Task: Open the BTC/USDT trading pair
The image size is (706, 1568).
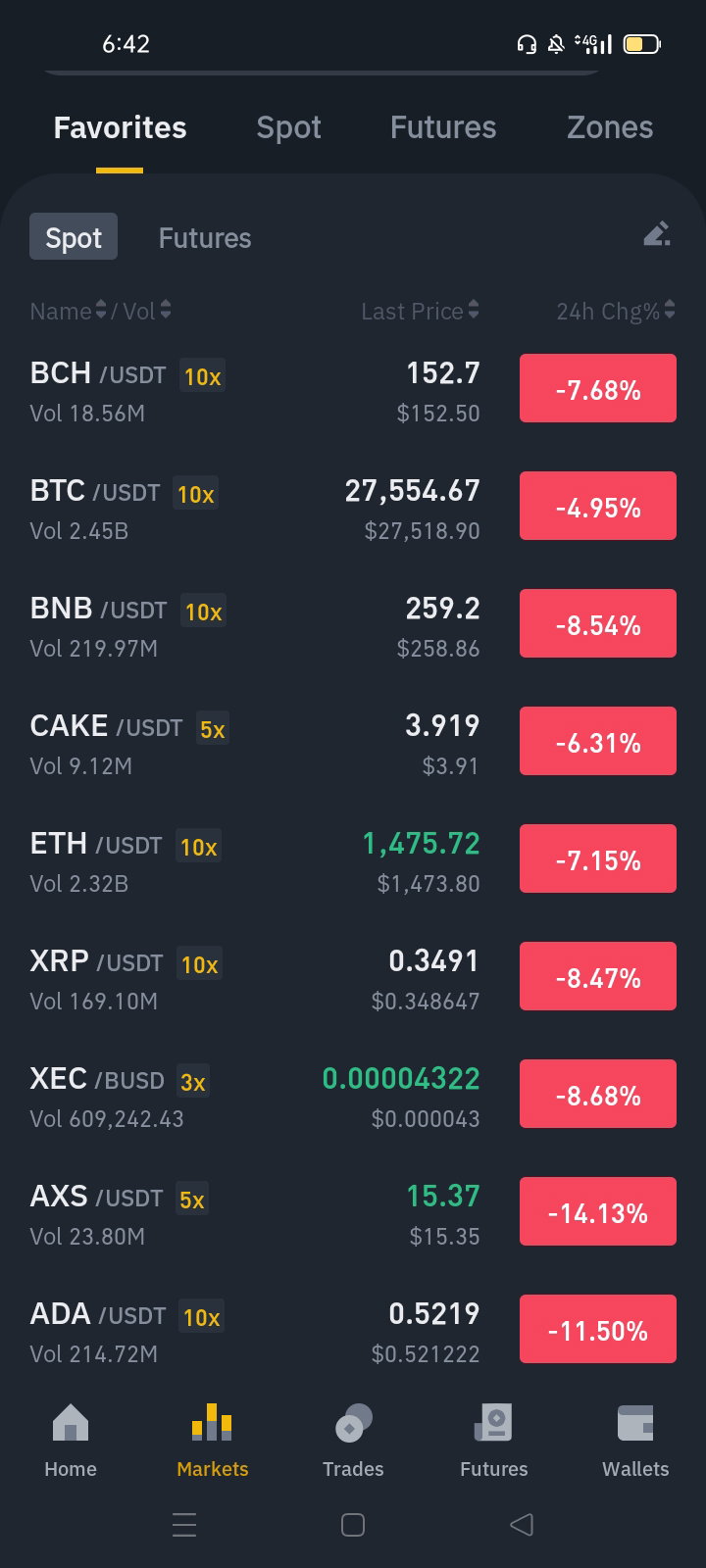Action: 353,508
